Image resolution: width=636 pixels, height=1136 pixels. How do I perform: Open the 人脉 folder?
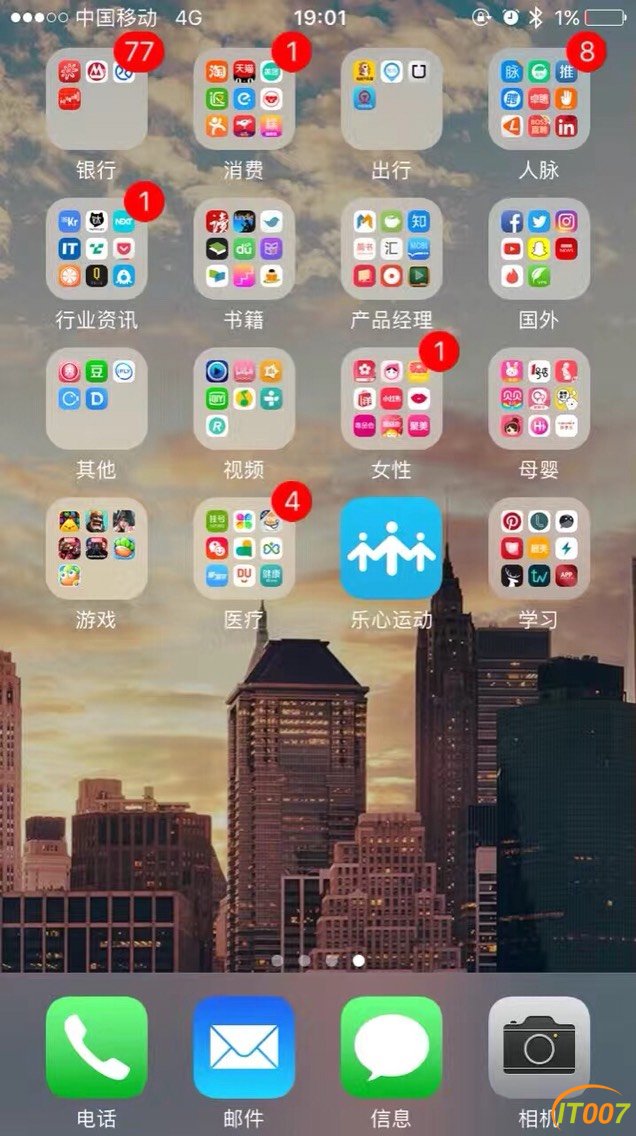[539, 99]
